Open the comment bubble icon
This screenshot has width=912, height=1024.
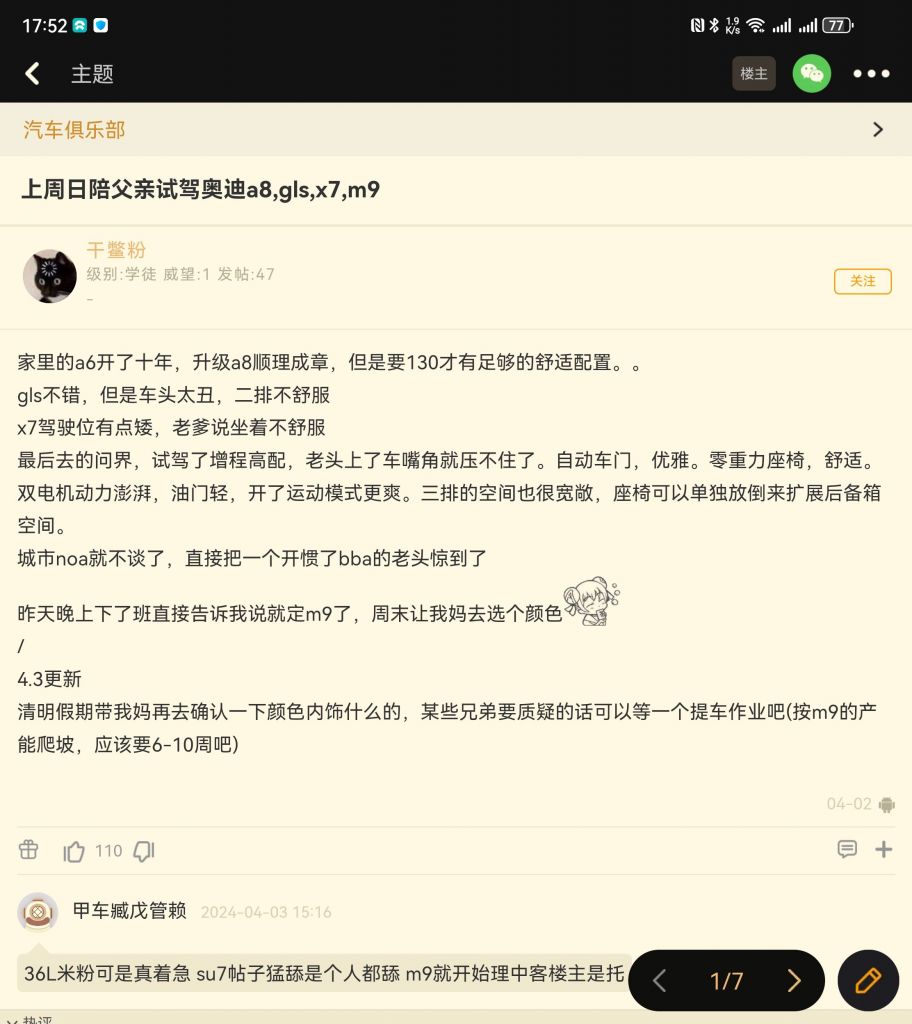pyautogui.click(x=849, y=849)
